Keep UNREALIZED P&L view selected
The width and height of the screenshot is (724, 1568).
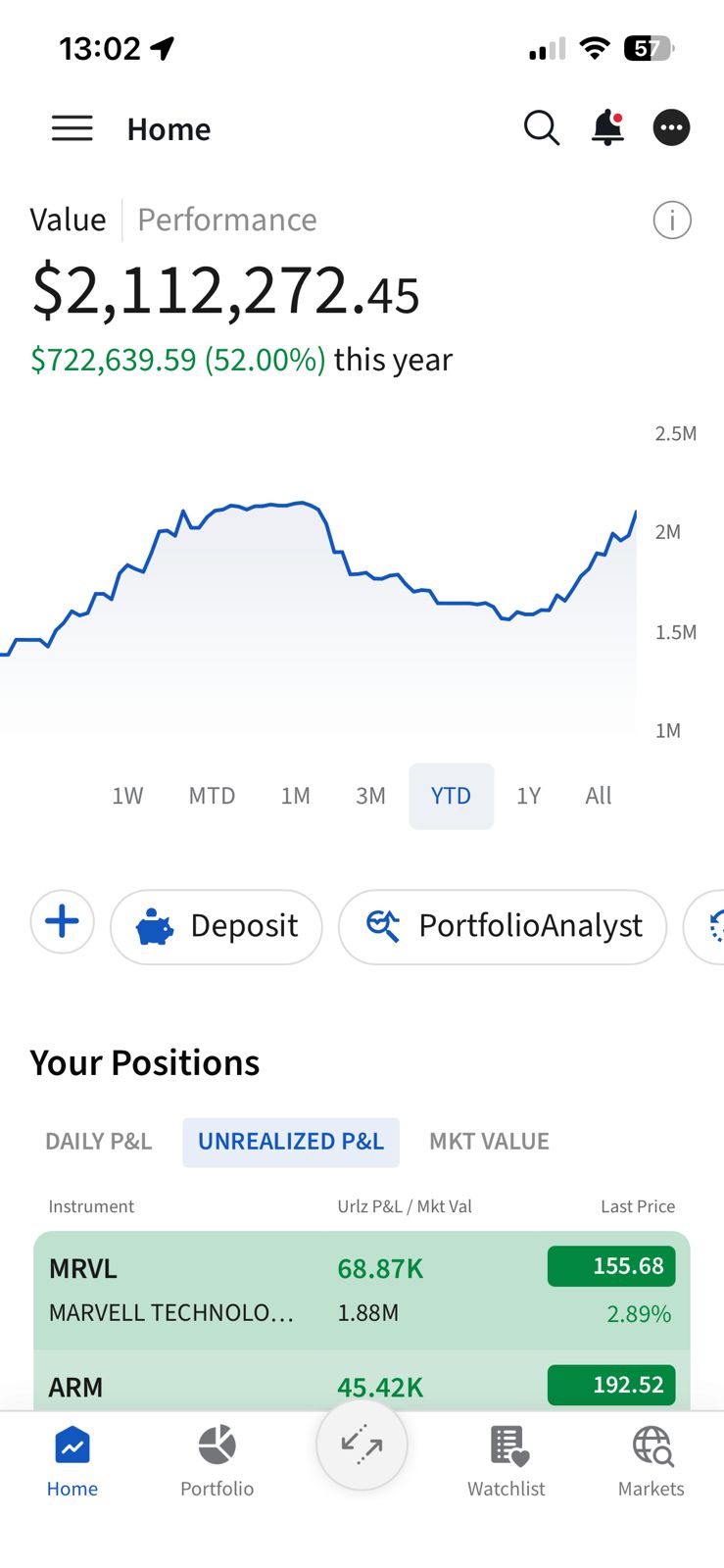click(290, 1141)
